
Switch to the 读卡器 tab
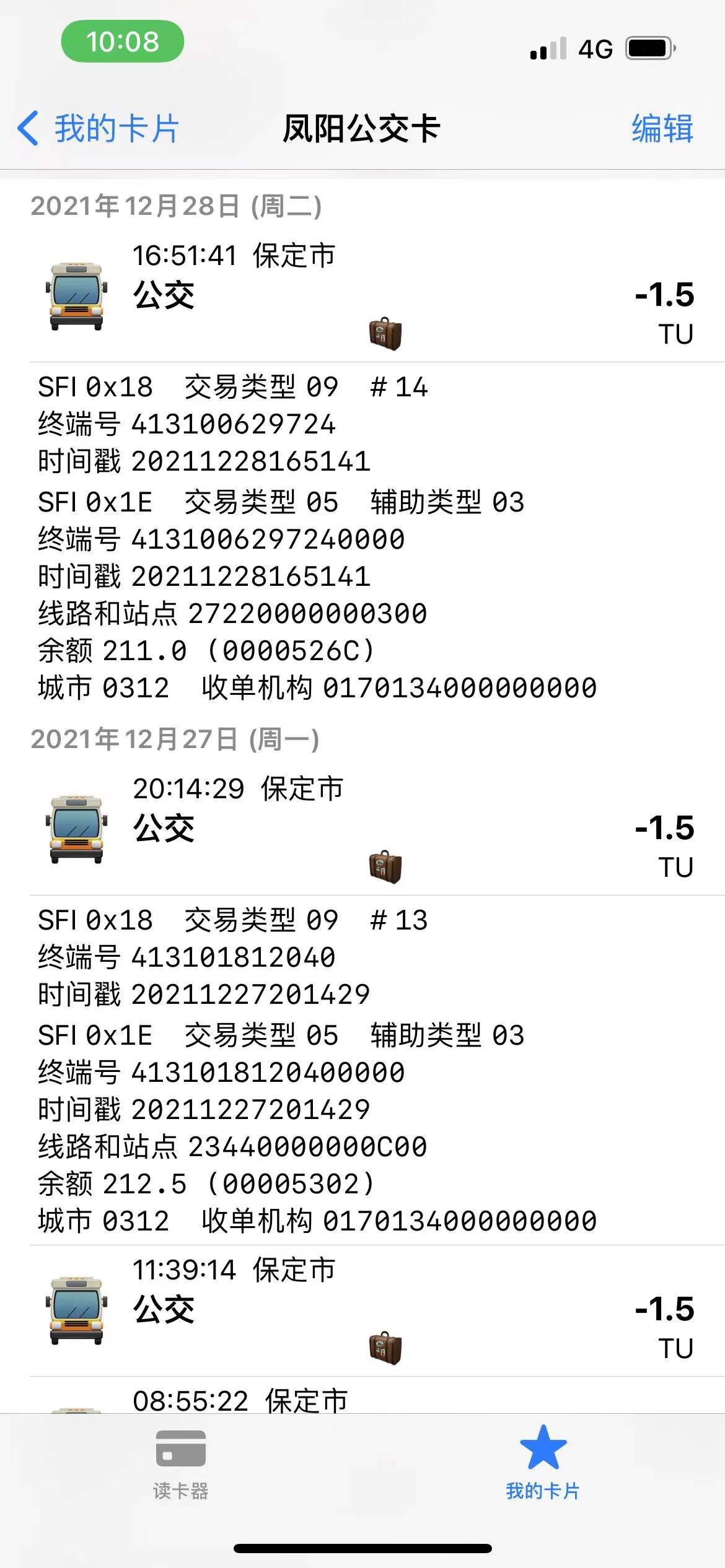point(180,1465)
